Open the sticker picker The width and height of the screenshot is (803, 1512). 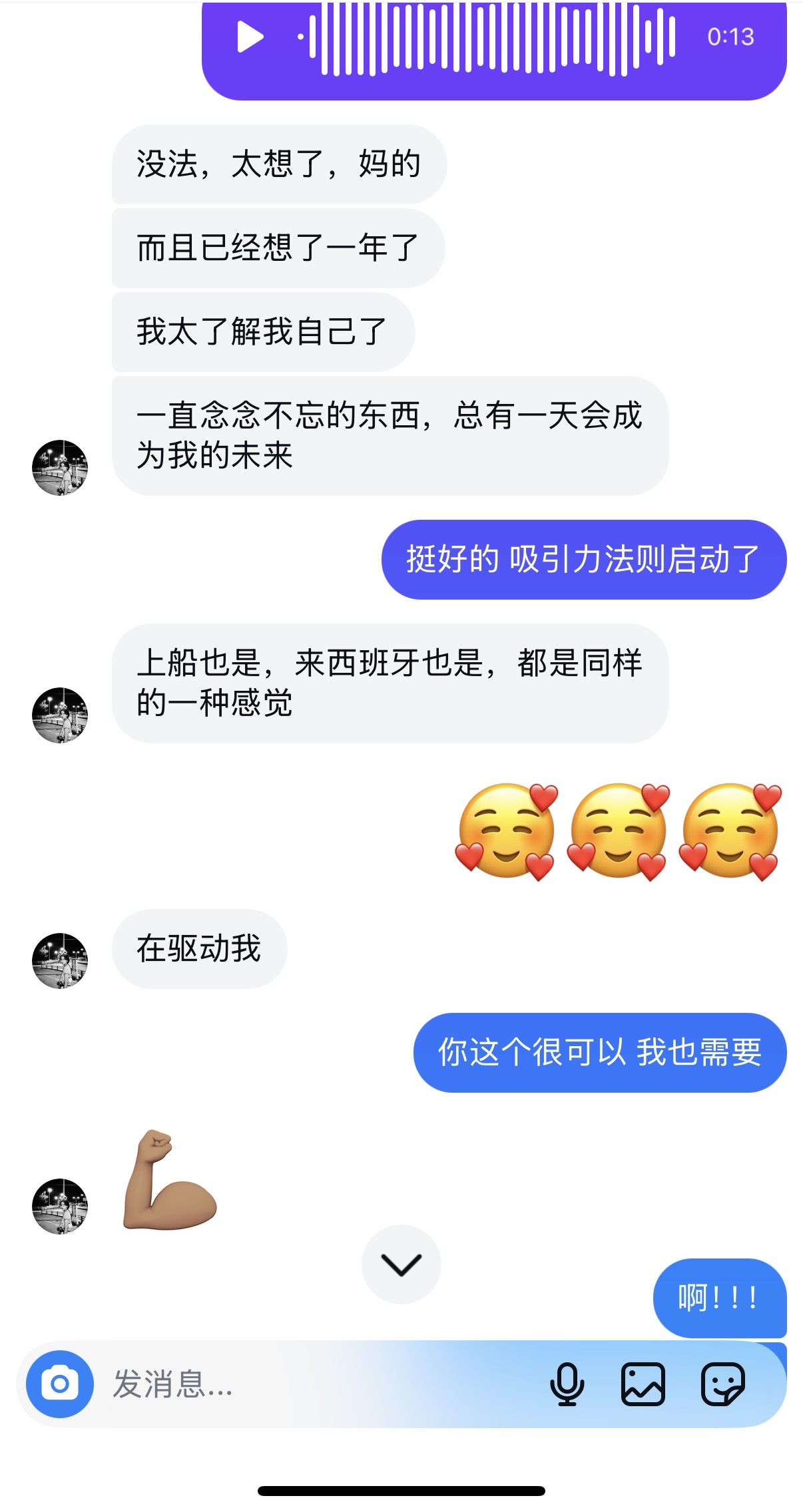[723, 1384]
